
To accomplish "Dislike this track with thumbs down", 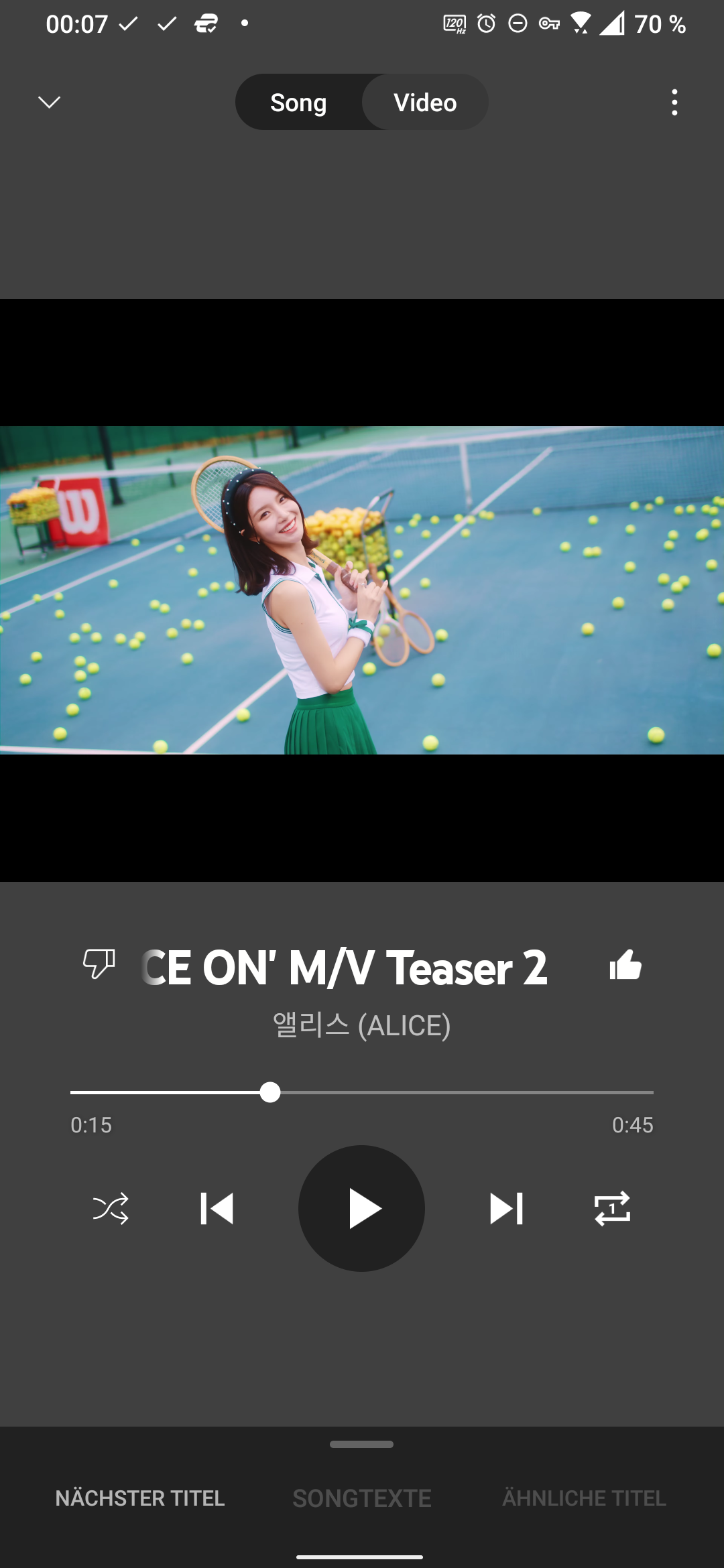I will 99,964.
